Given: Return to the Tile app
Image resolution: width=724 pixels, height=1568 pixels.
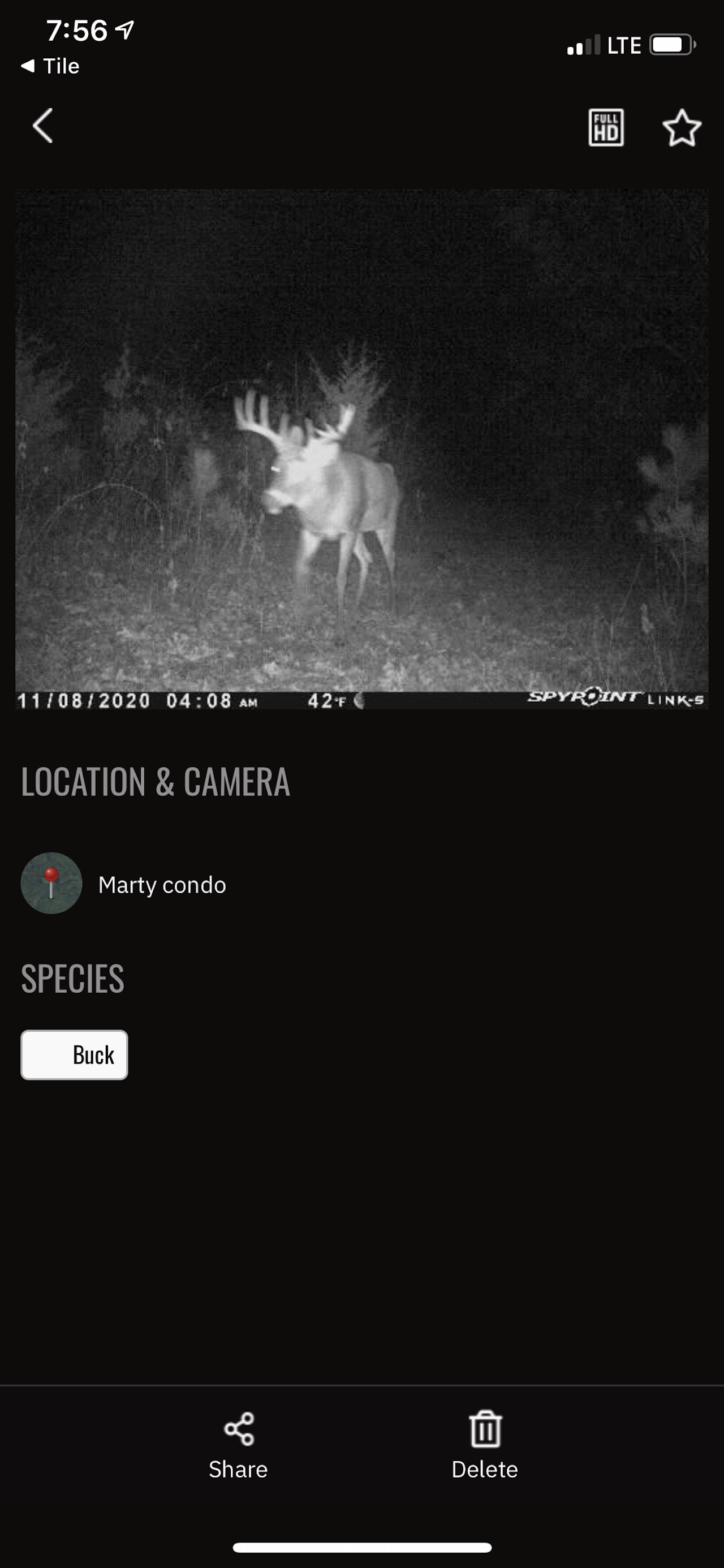Looking at the screenshot, I should [x=50, y=66].
